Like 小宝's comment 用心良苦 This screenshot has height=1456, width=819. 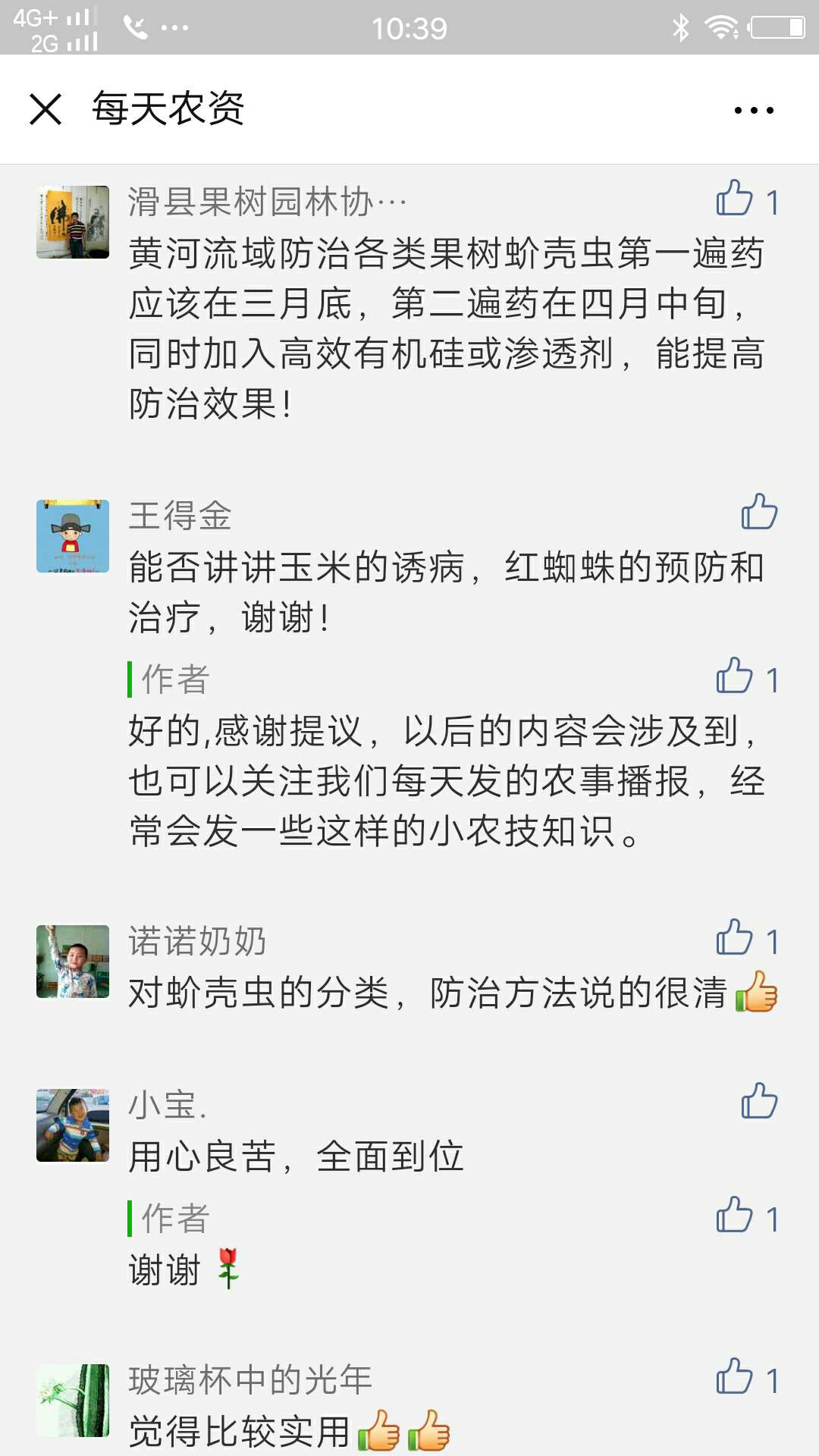(759, 1101)
